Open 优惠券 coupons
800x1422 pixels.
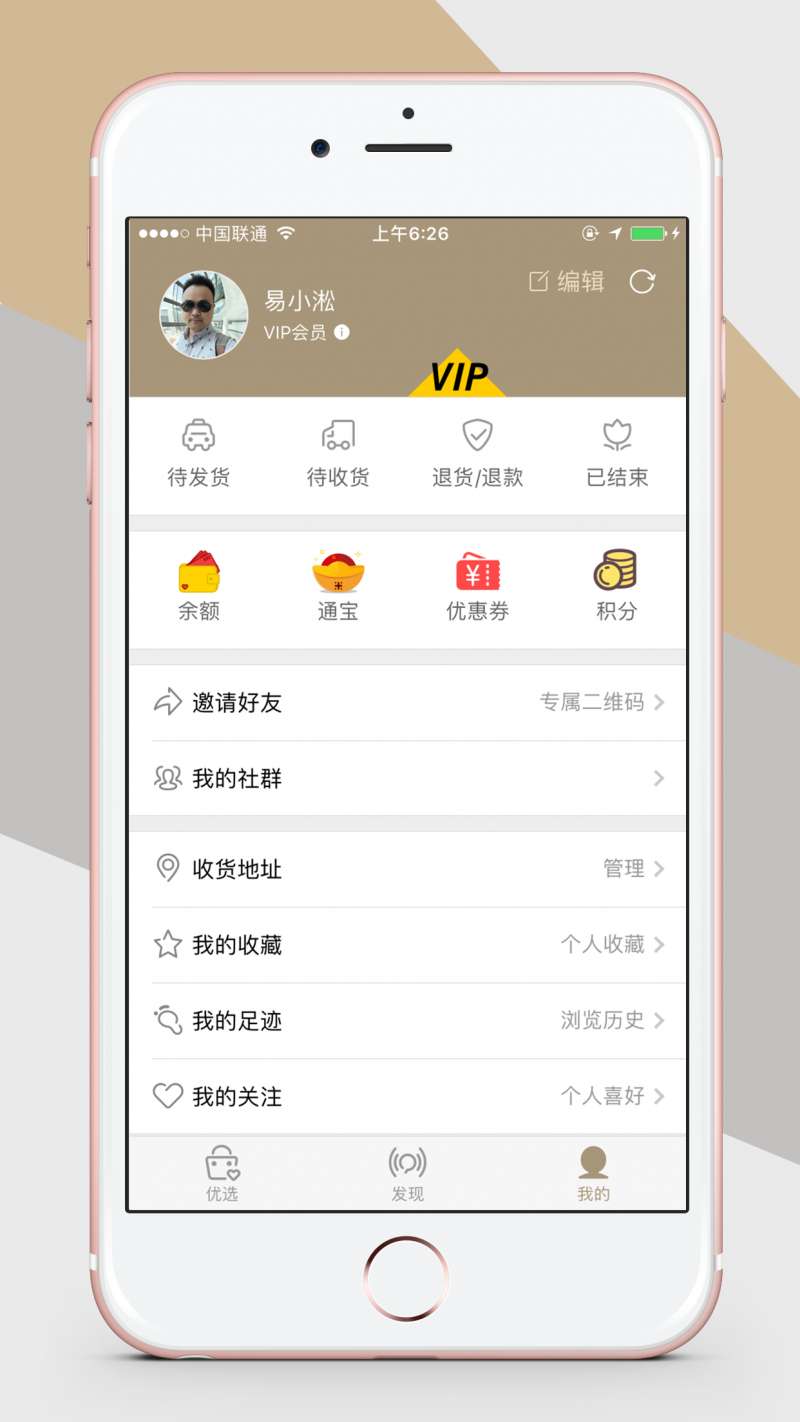click(x=477, y=587)
